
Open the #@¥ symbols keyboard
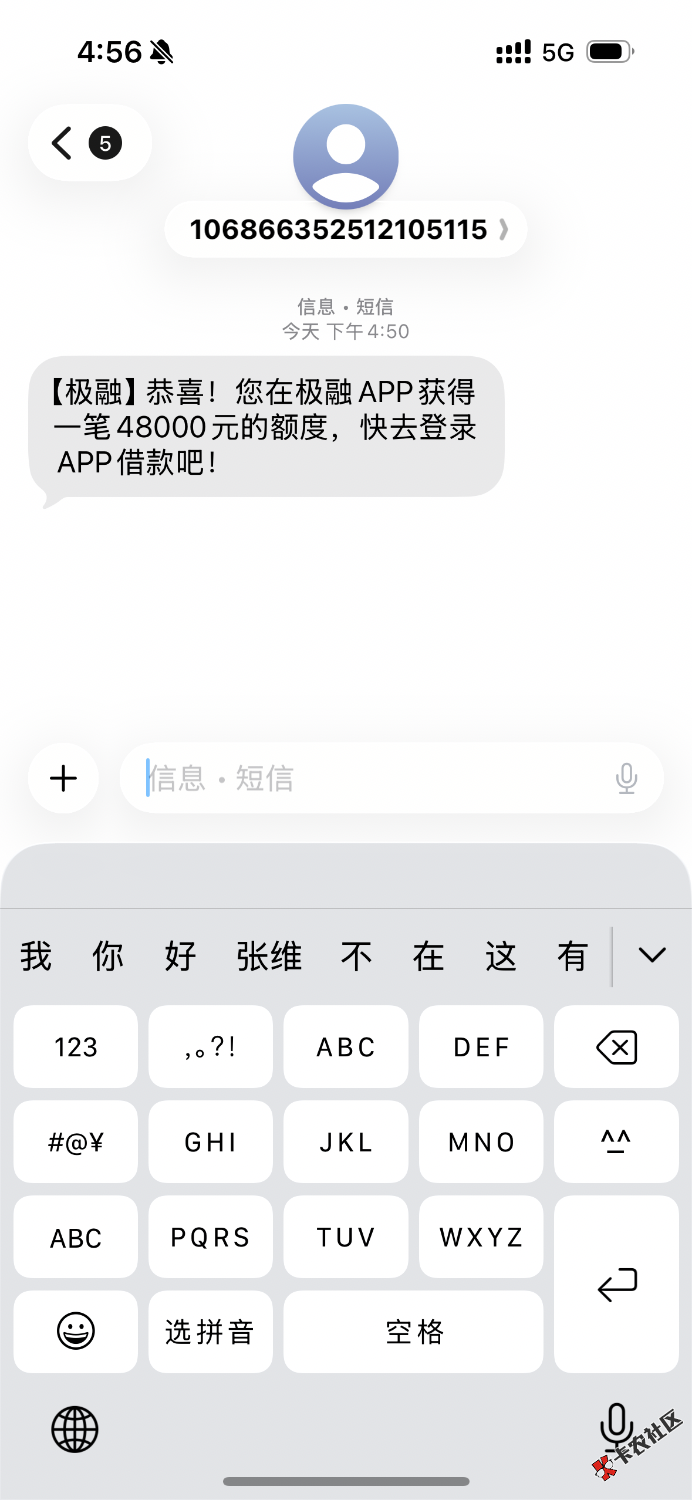76,1142
